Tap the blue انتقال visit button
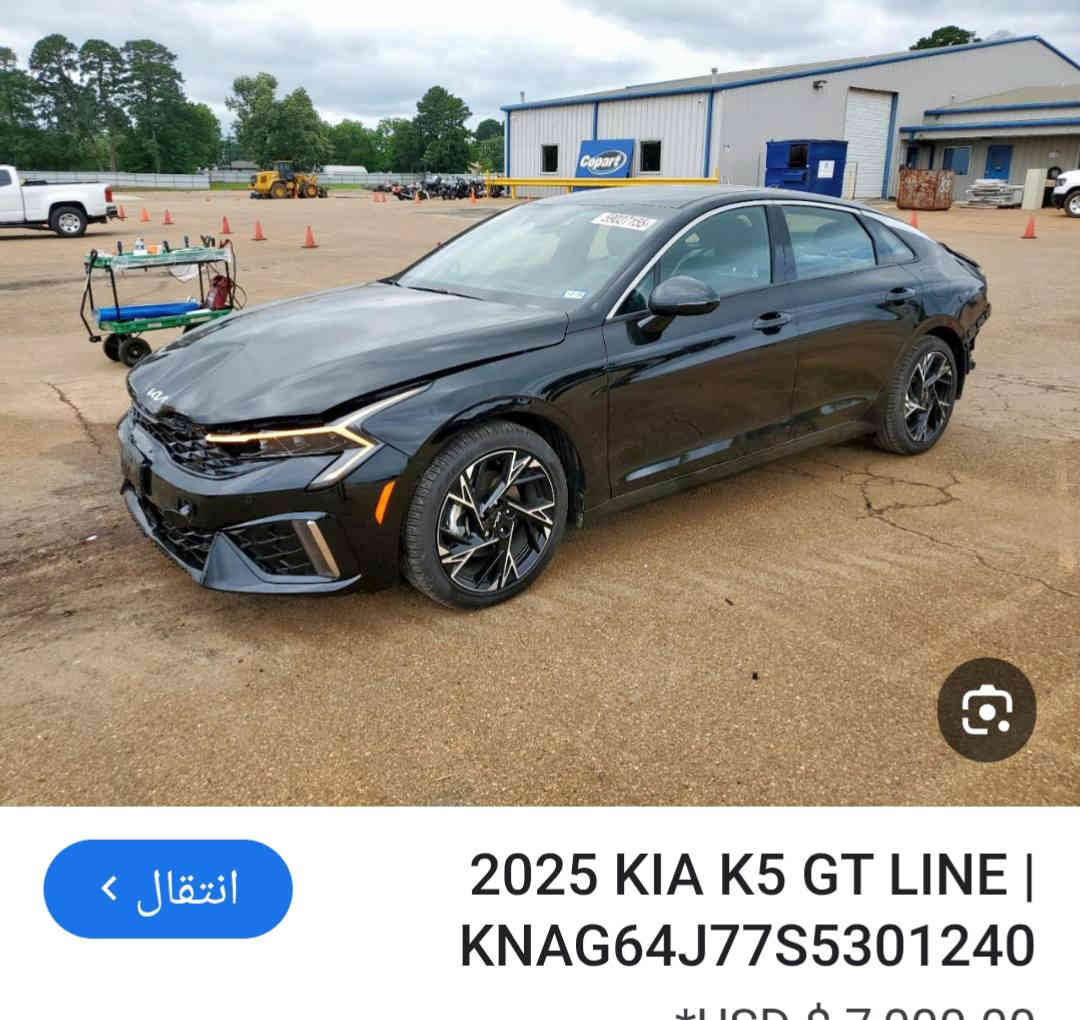The image size is (1080, 1020). click(x=168, y=888)
